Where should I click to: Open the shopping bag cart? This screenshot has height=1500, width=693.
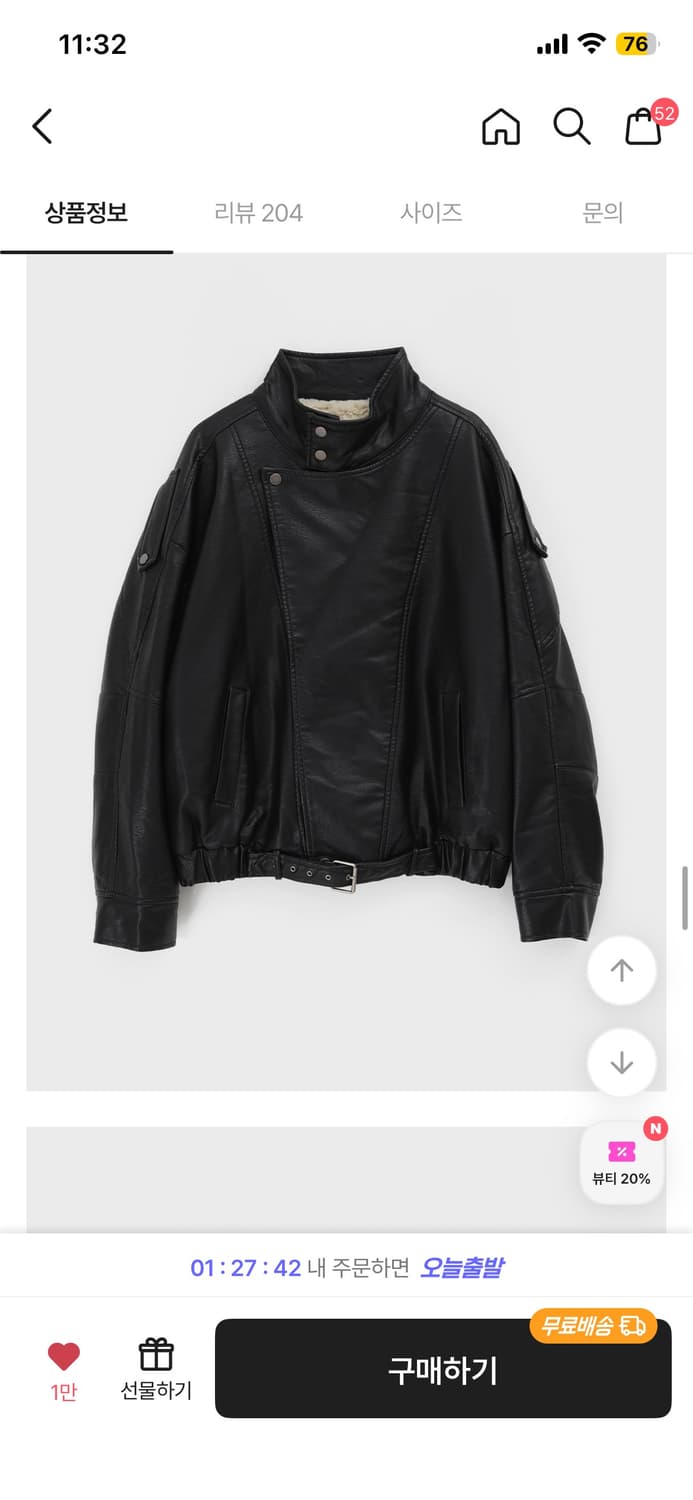pyautogui.click(x=645, y=127)
